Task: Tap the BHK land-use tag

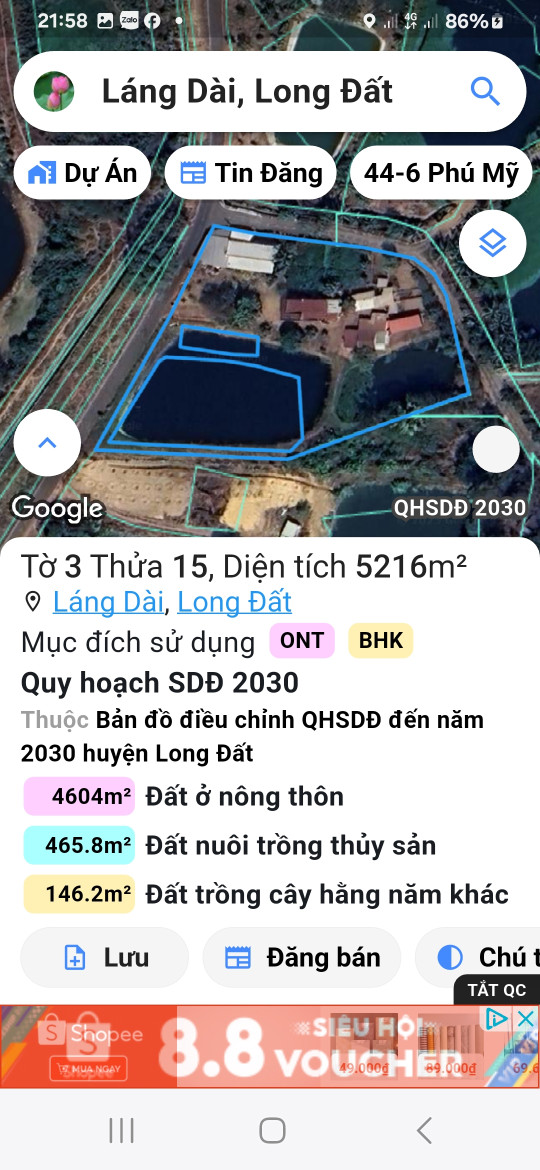Action: click(380, 641)
